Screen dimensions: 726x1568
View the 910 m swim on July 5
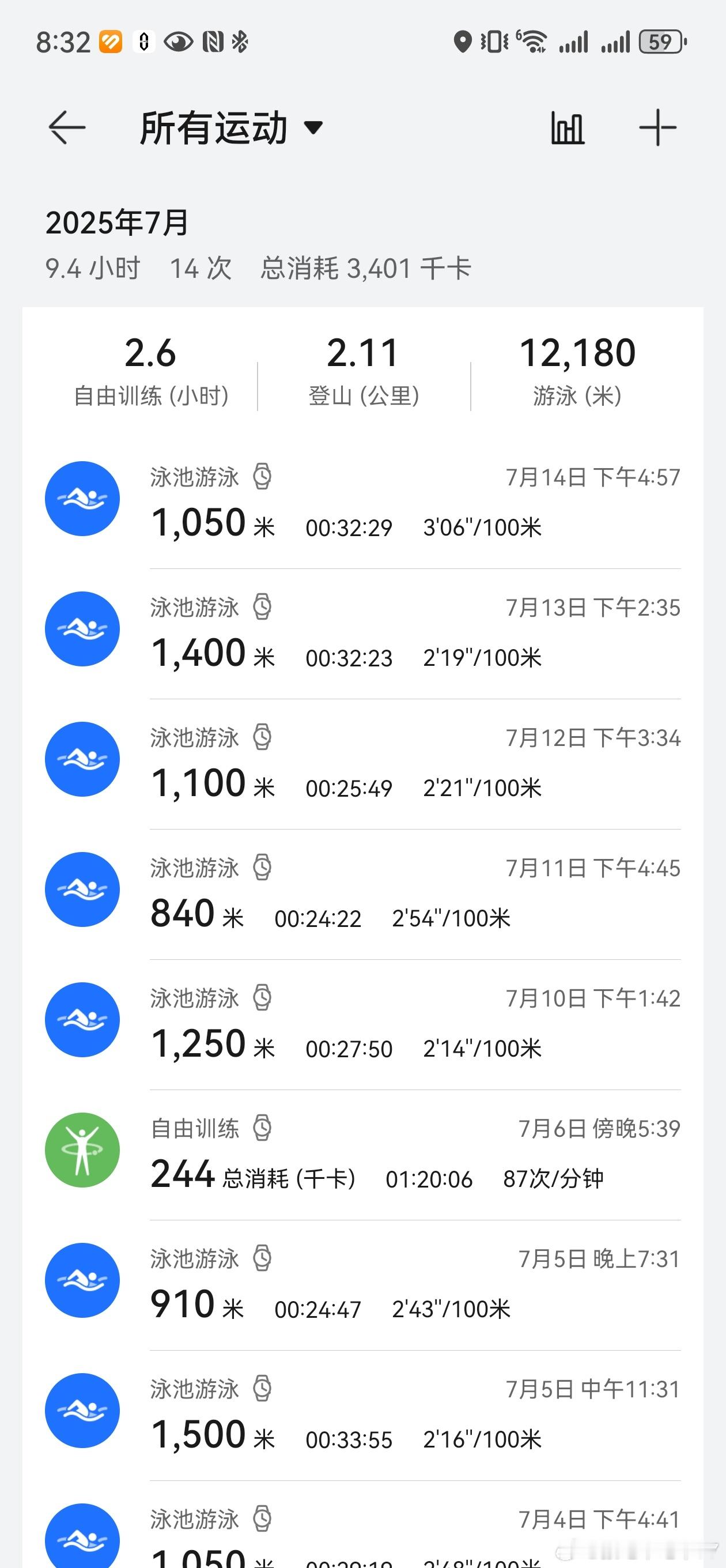pos(362,1284)
